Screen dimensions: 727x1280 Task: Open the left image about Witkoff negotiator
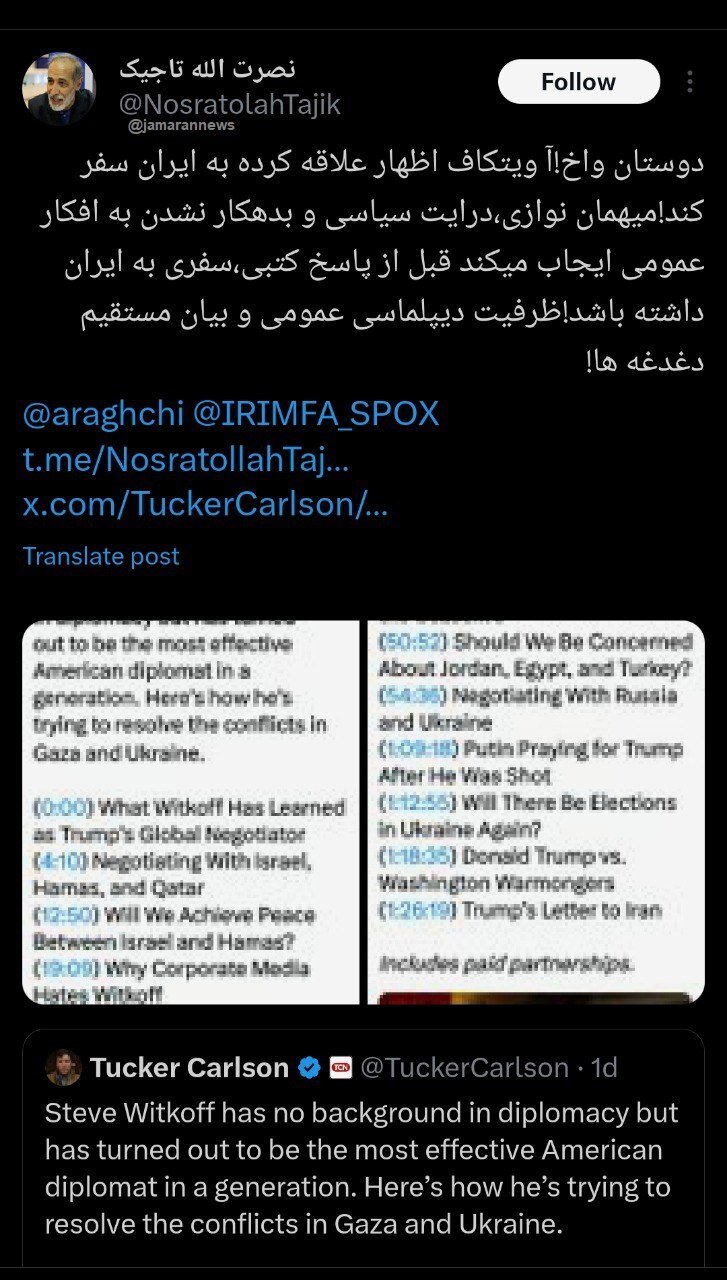tap(190, 812)
